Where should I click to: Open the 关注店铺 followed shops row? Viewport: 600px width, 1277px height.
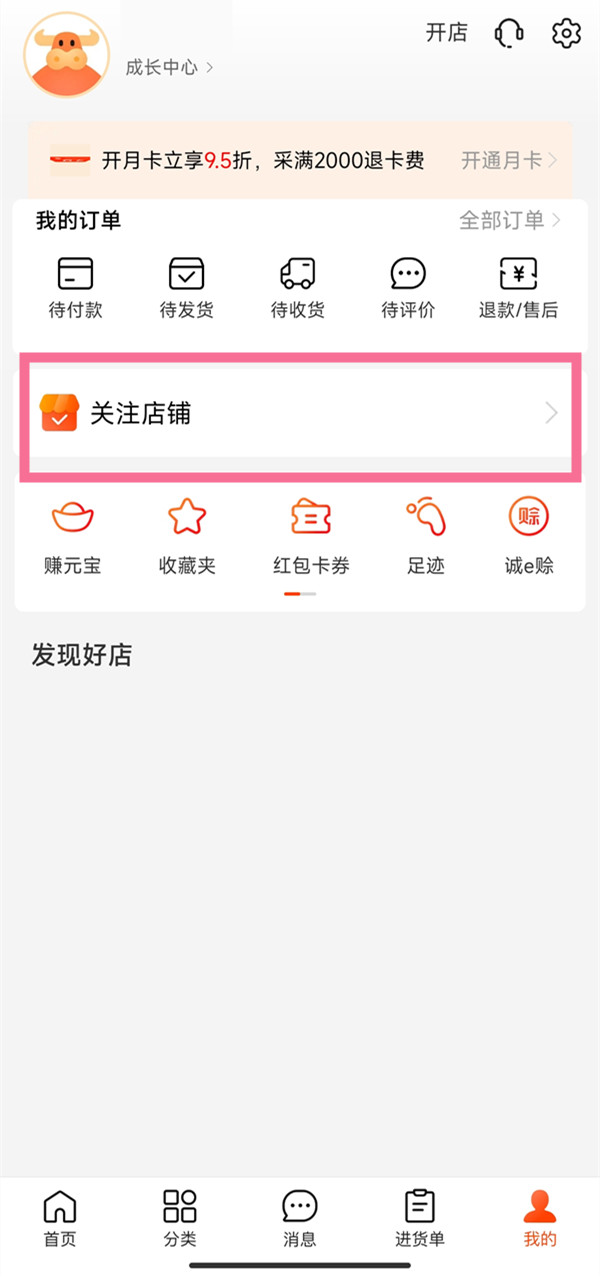point(298,413)
